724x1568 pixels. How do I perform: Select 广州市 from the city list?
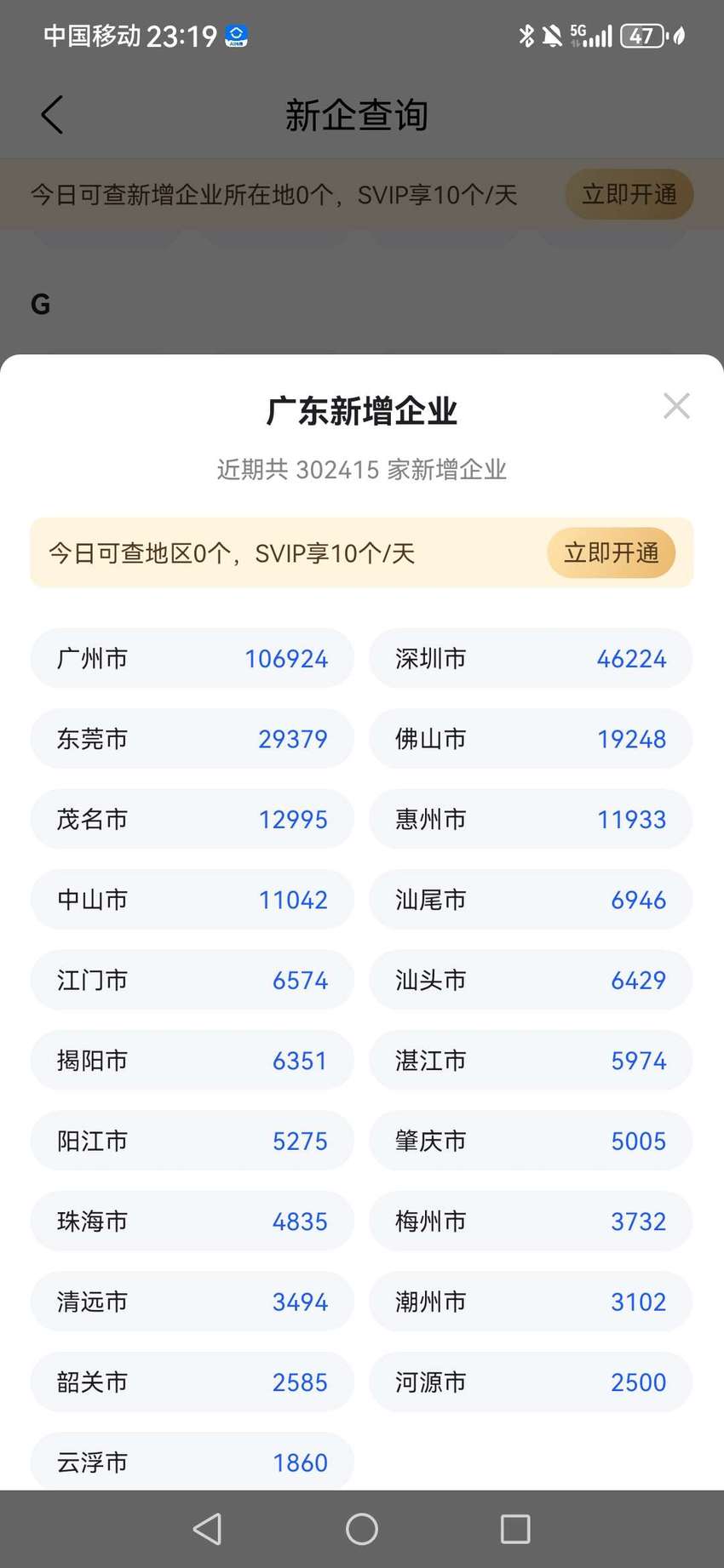click(x=192, y=658)
